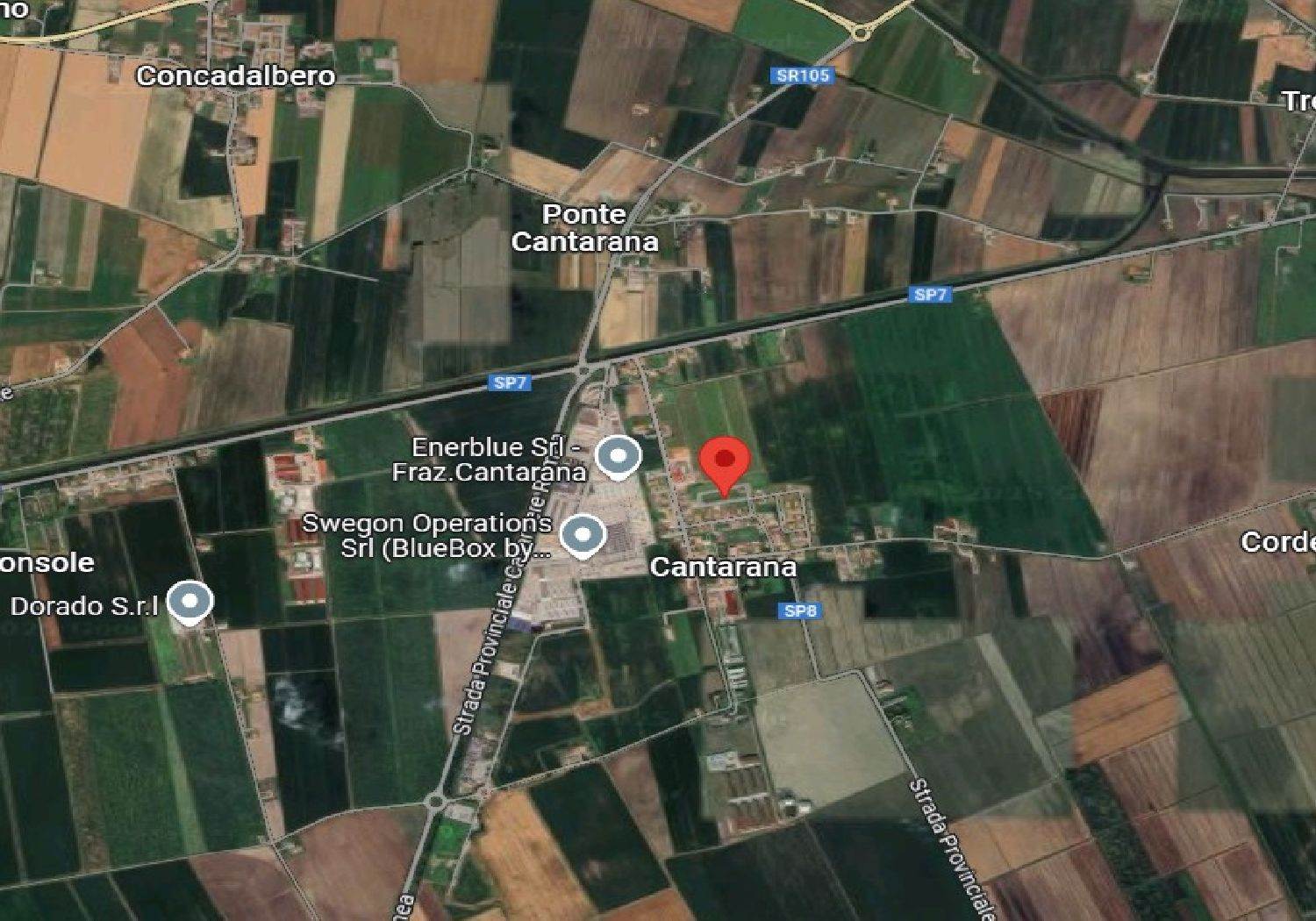Viewport: 1316px width, 921px height.
Task: Select the Swegon Operations Srl marker
Action: [x=583, y=534]
